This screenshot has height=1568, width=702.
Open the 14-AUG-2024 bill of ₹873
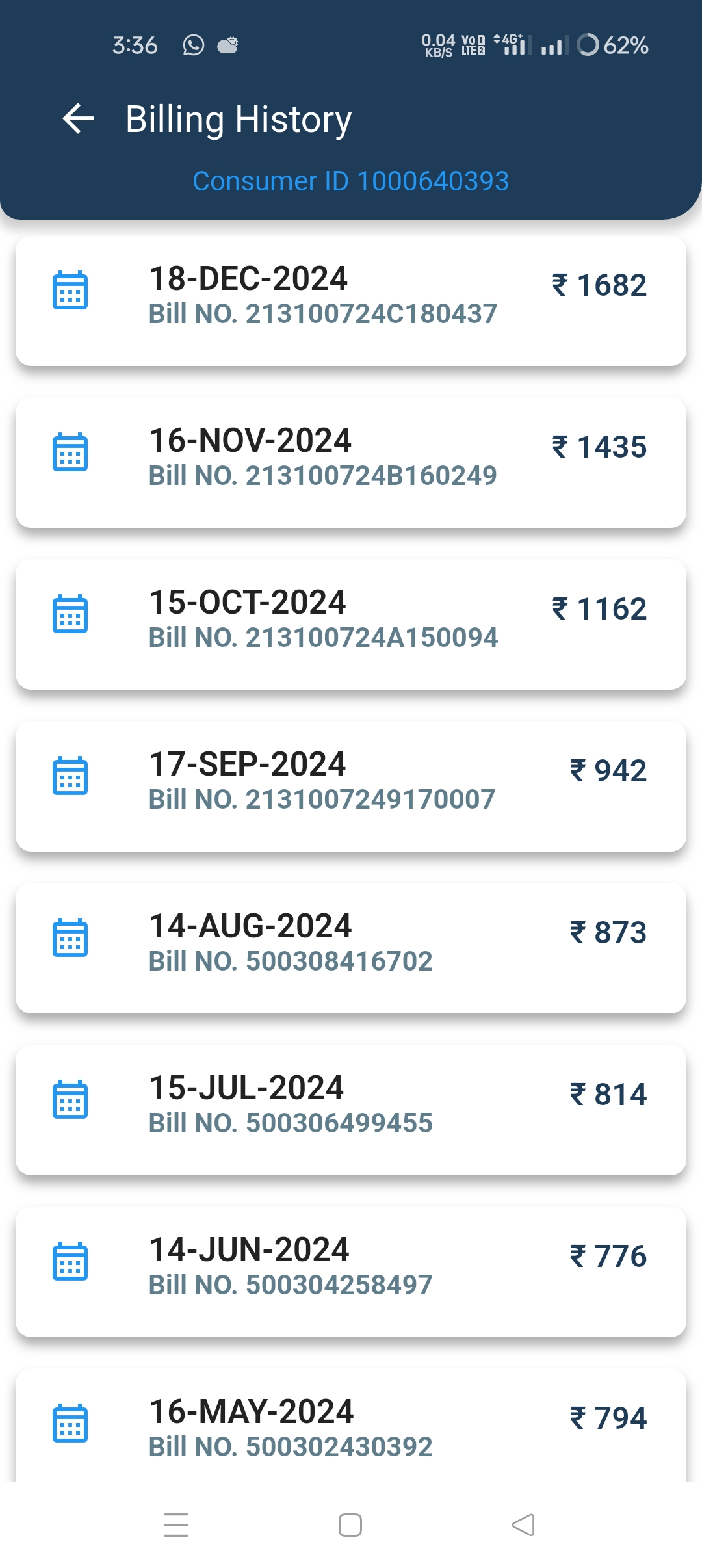351,948
